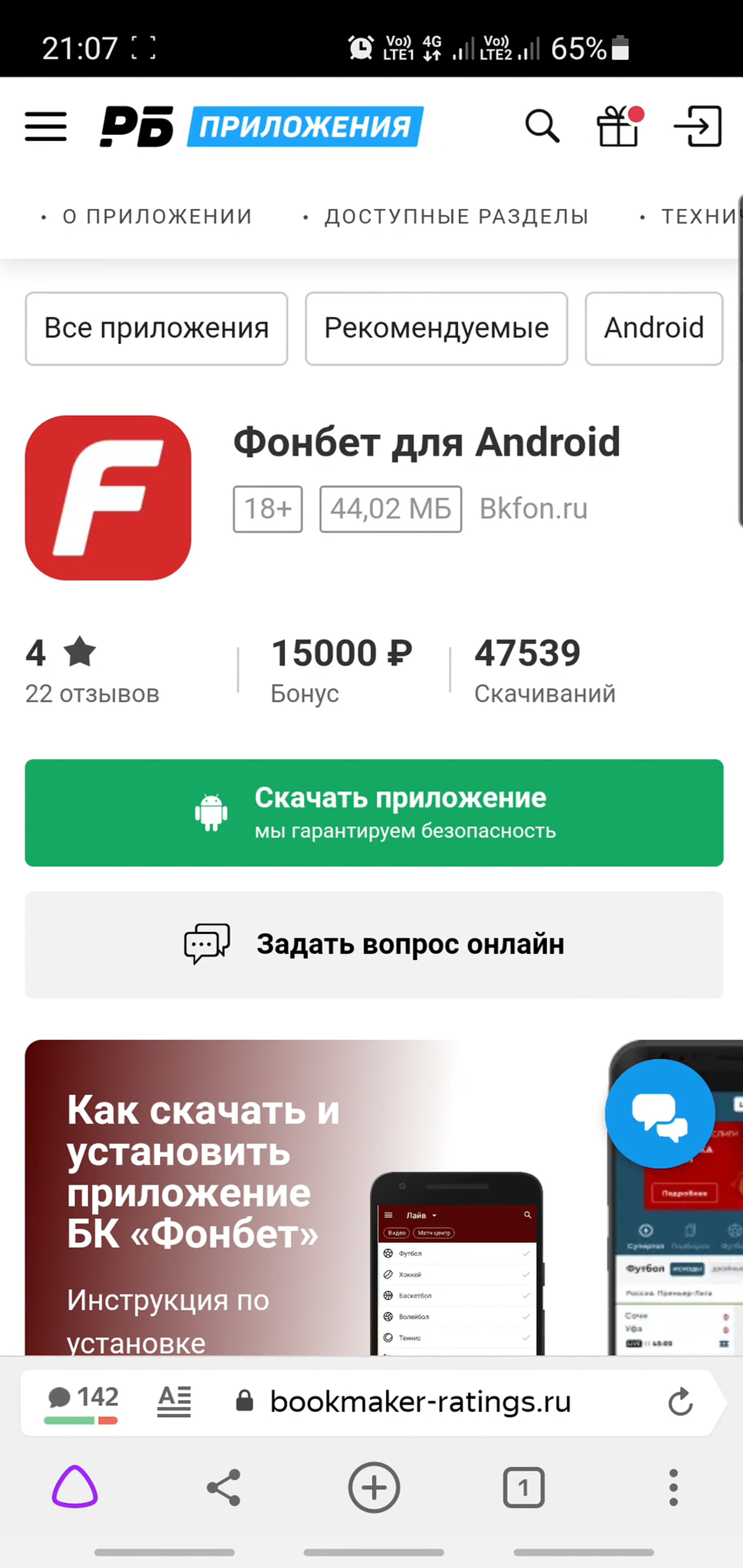Open the hamburger menu

point(46,127)
